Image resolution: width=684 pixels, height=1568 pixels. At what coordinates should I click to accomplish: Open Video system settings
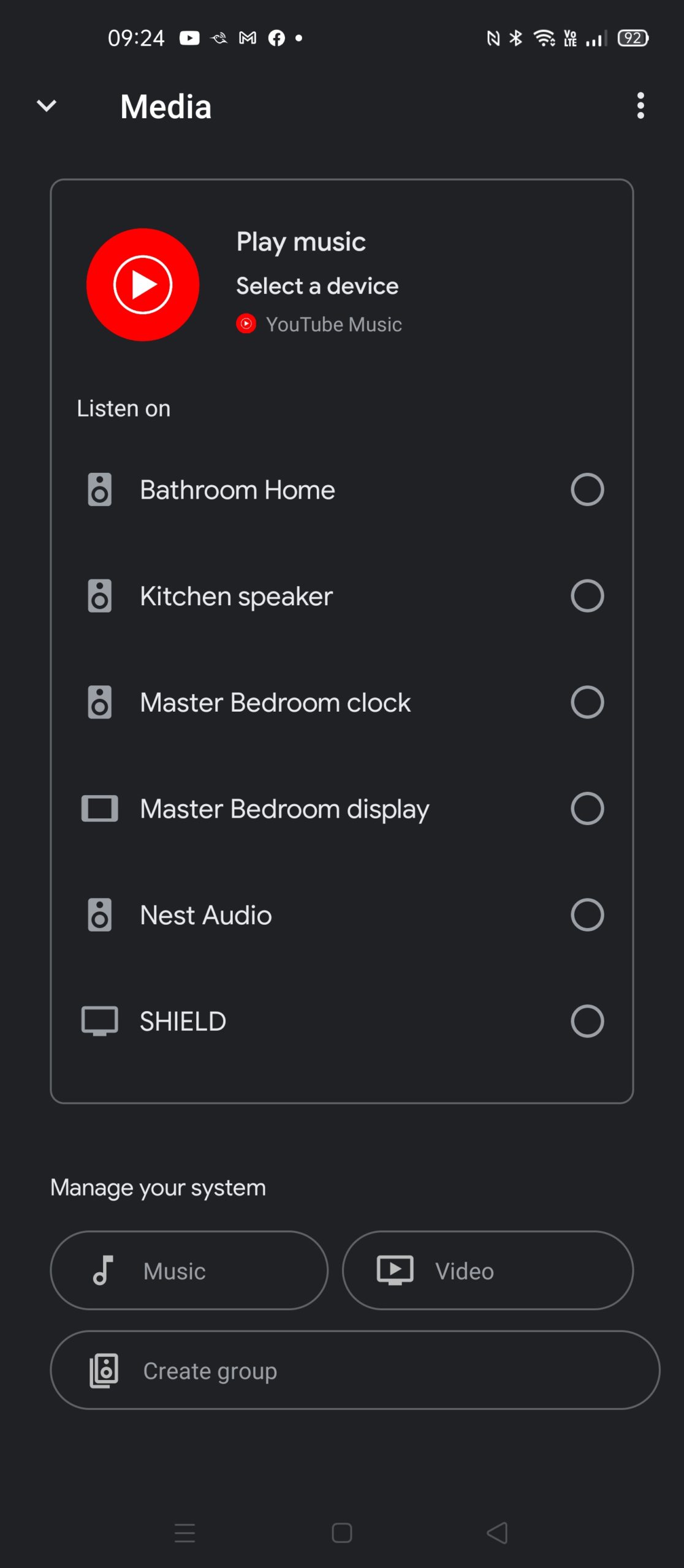click(488, 1270)
